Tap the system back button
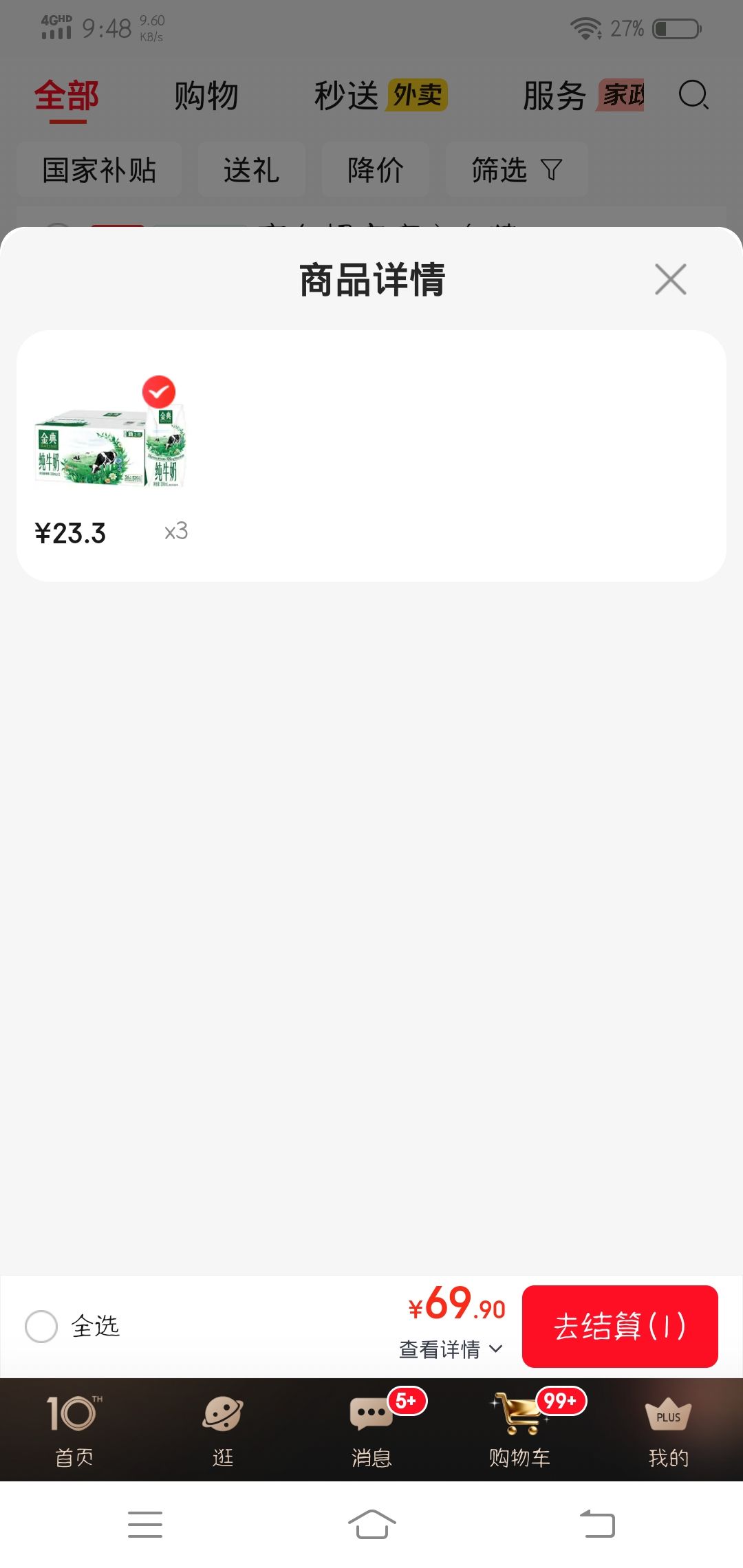The image size is (743, 1568). pyautogui.click(x=597, y=1524)
